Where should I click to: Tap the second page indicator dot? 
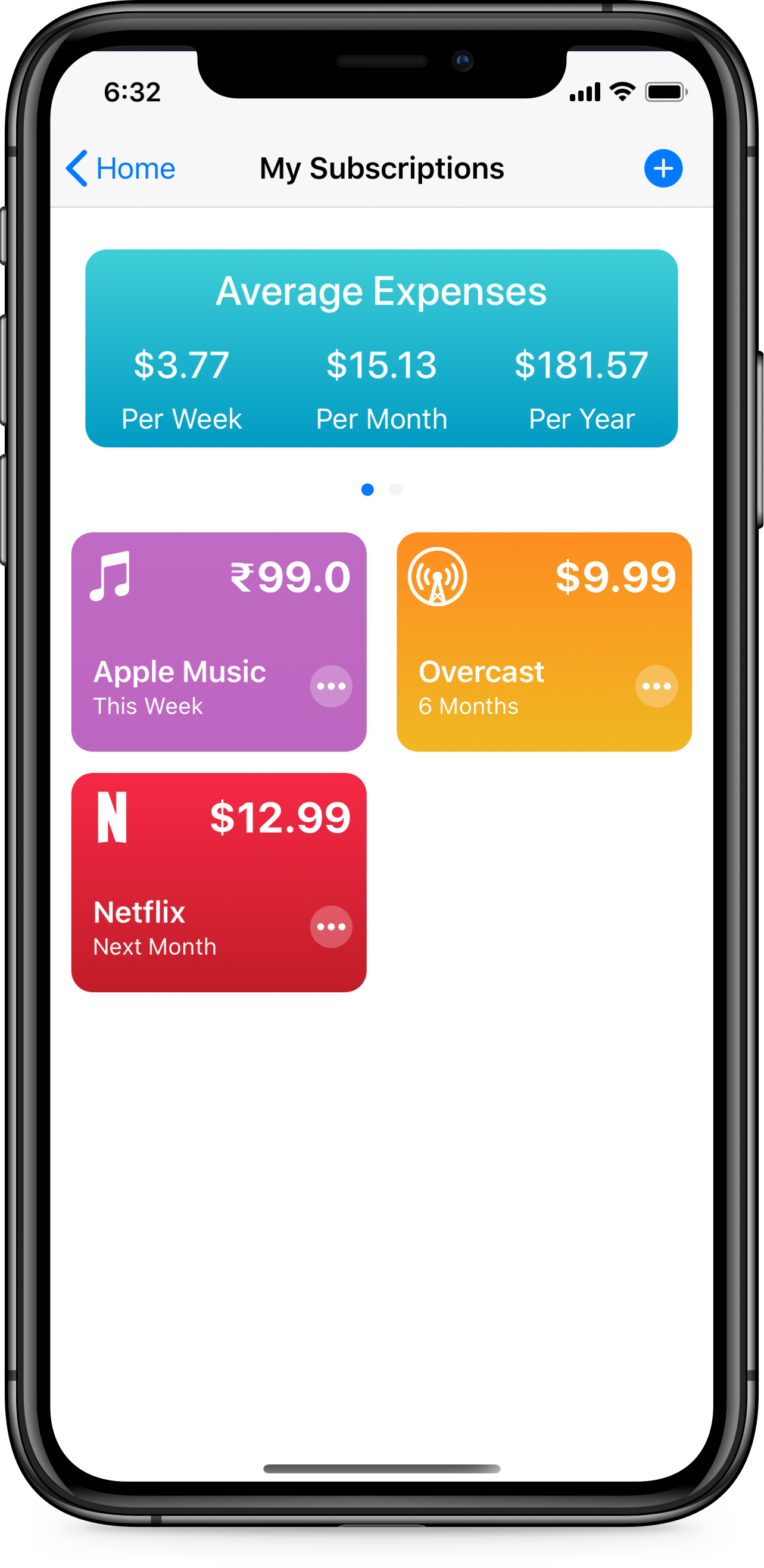pos(396,490)
